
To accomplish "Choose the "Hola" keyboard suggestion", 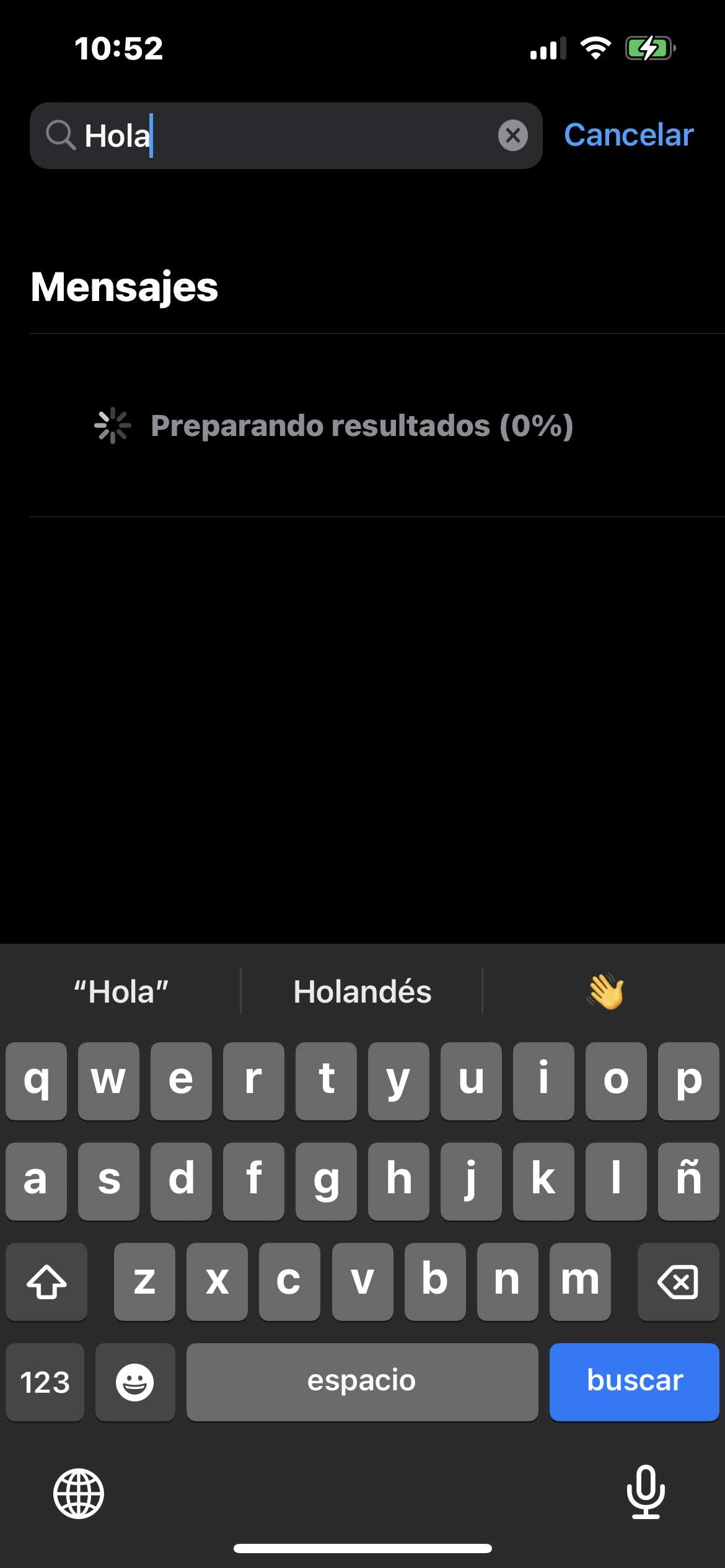I will [121, 991].
